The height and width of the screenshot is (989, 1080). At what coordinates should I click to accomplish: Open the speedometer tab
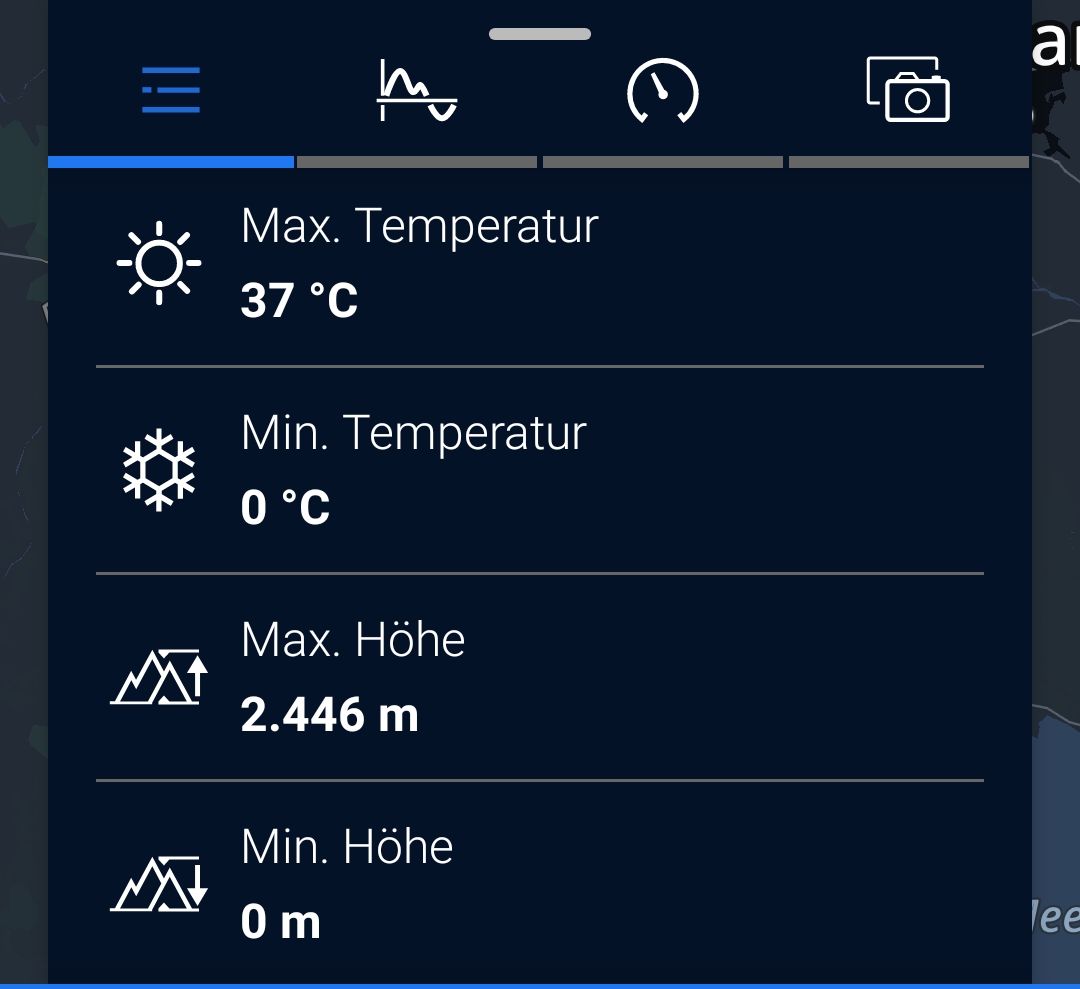(x=662, y=92)
